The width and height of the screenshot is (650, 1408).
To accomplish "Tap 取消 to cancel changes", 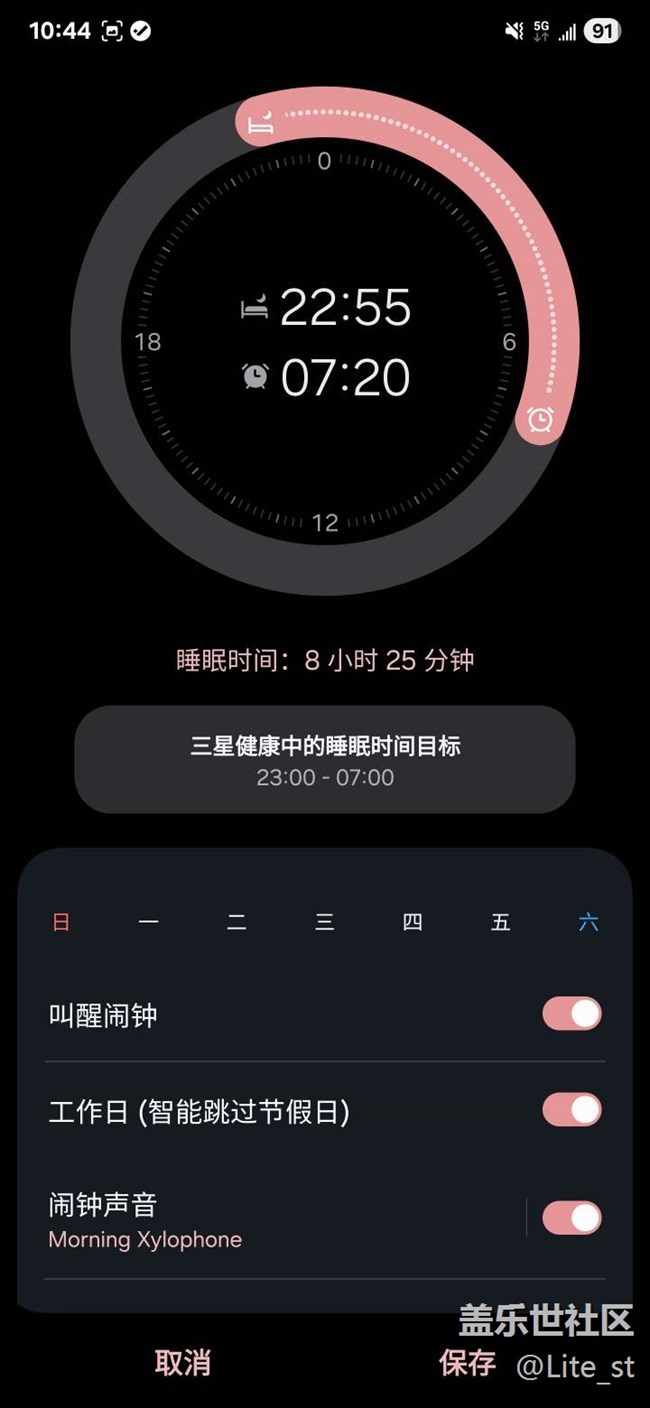I will (183, 1362).
